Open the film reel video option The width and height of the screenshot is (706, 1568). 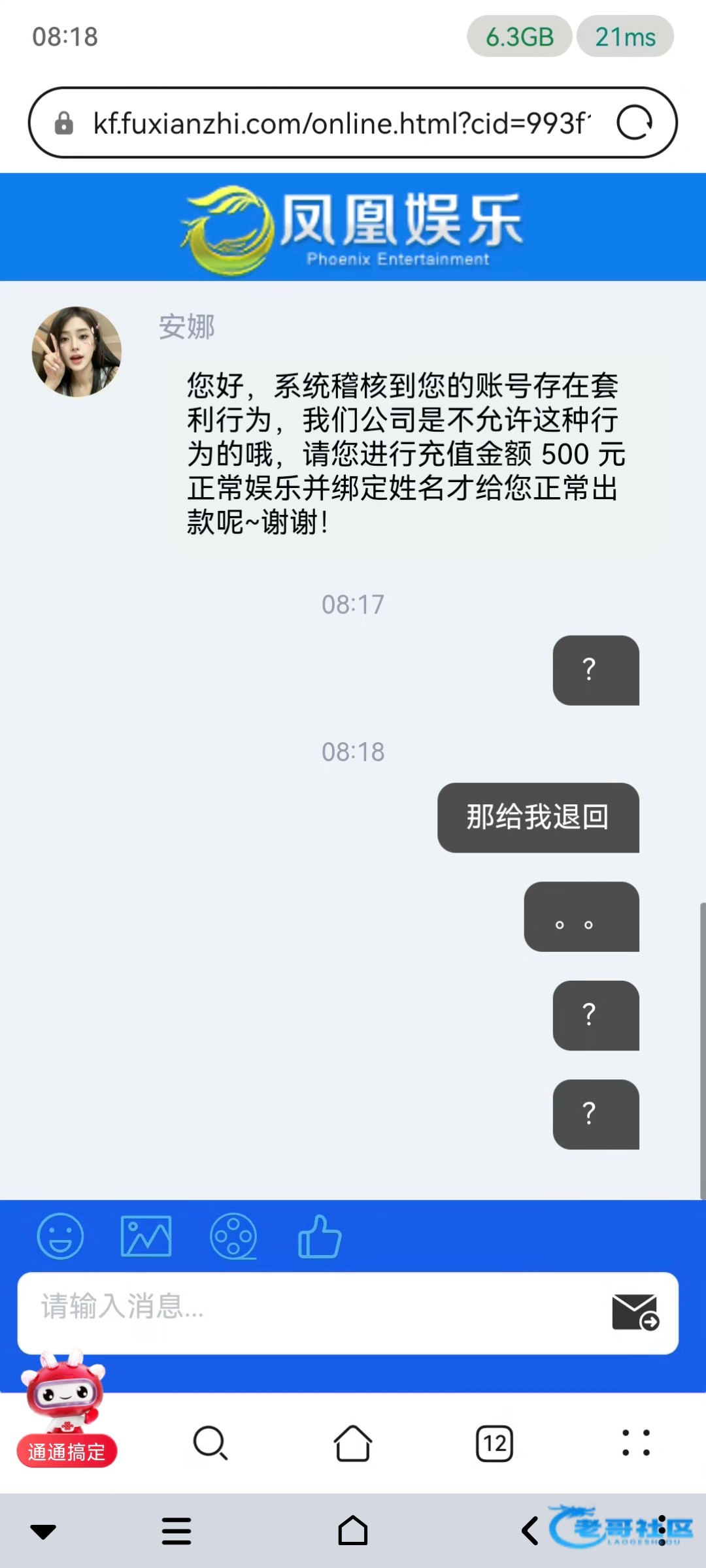click(233, 1236)
